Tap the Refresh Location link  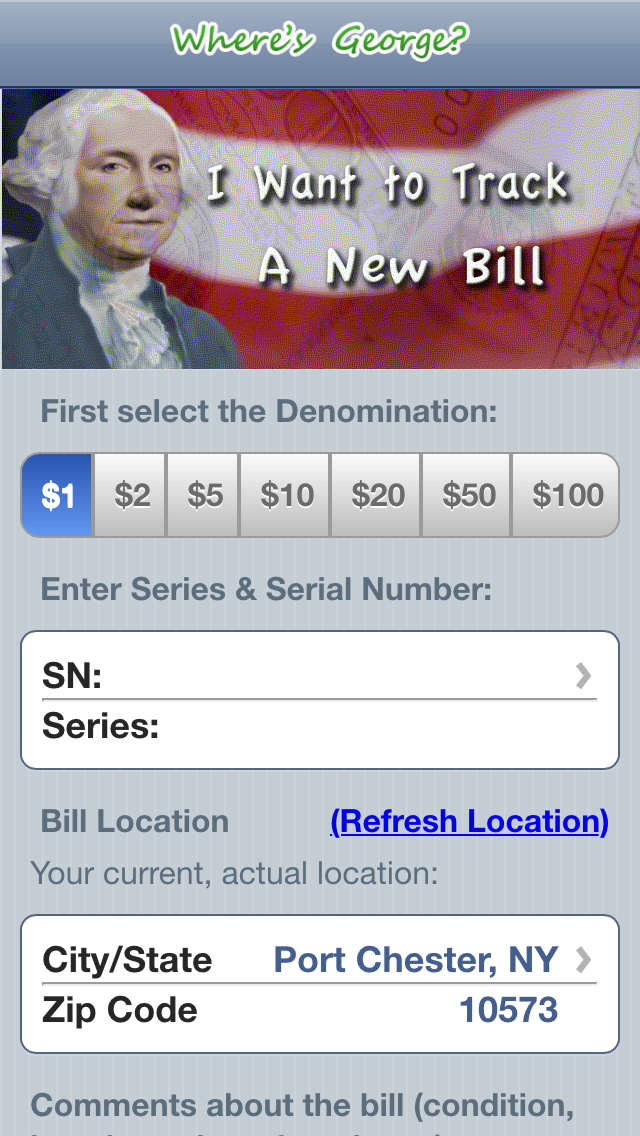469,821
